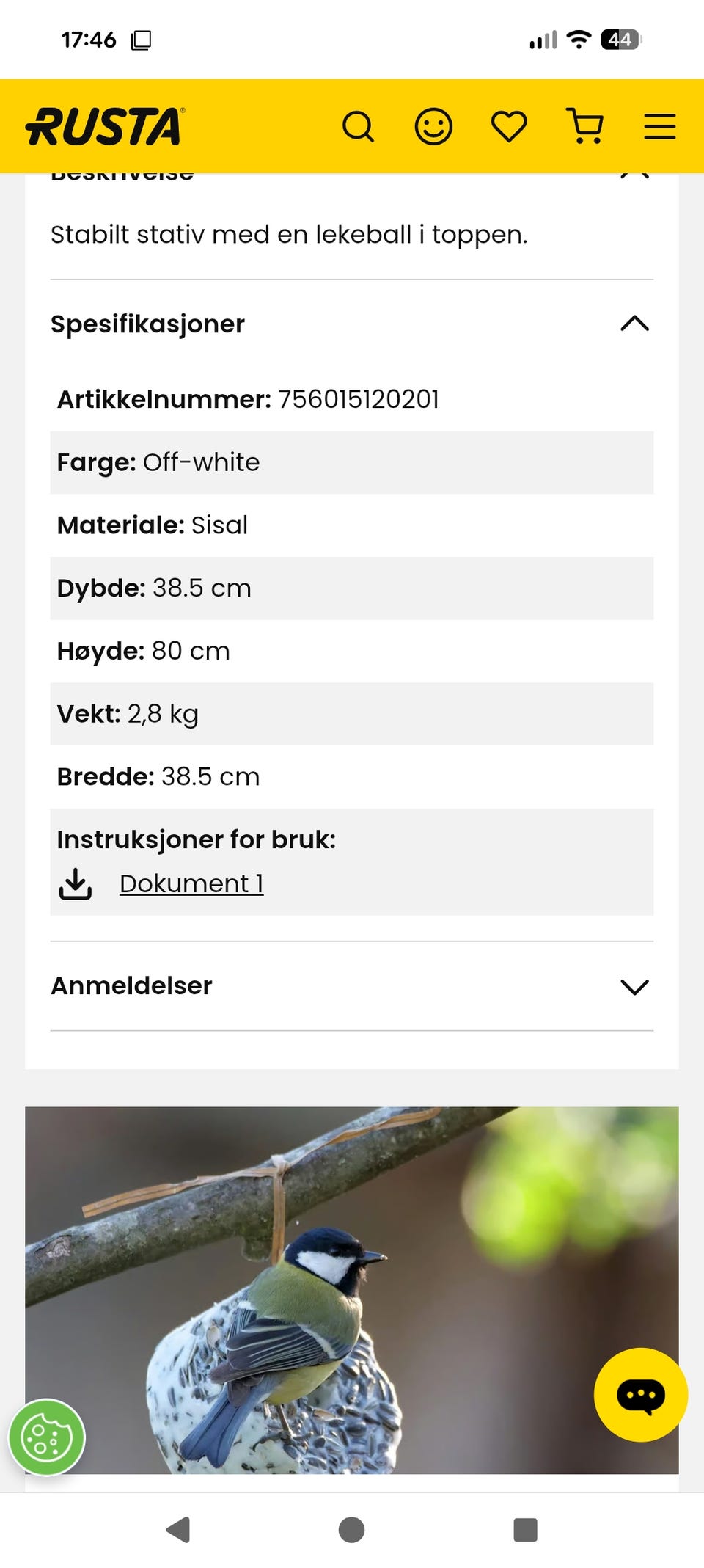Collapse the Spesifikasjoner section
The height and width of the screenshot is (1568, 704).
635,324
